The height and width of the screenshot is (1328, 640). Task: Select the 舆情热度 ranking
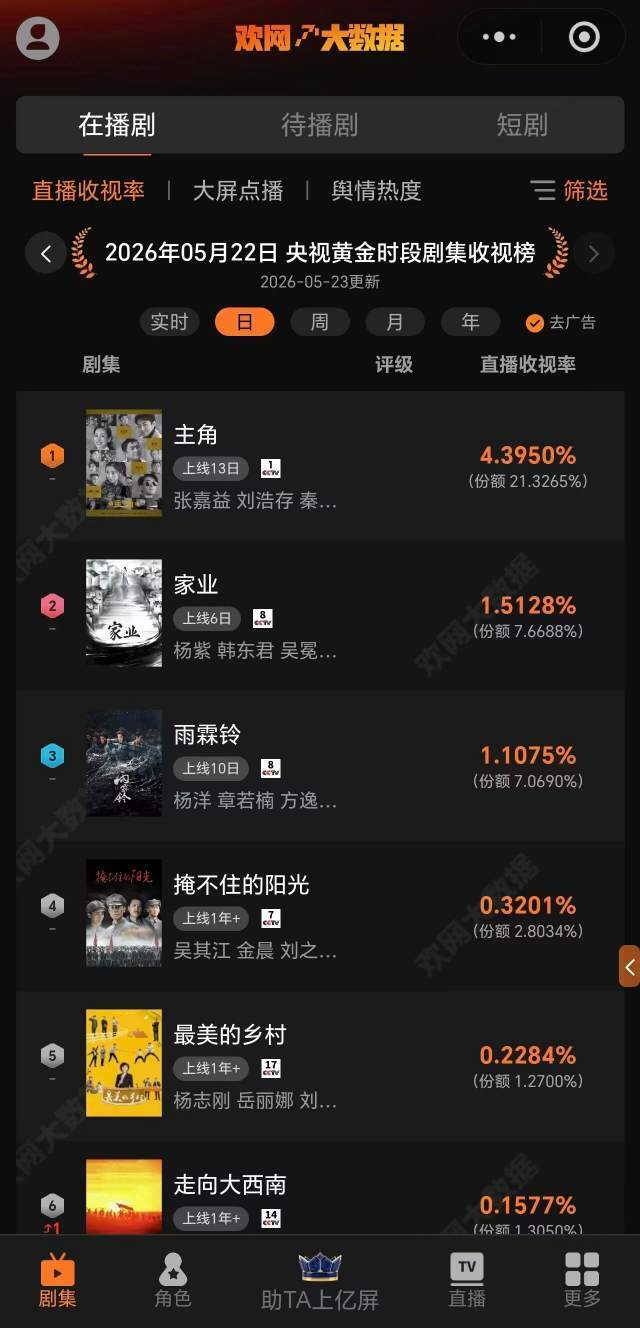[376, 190]
